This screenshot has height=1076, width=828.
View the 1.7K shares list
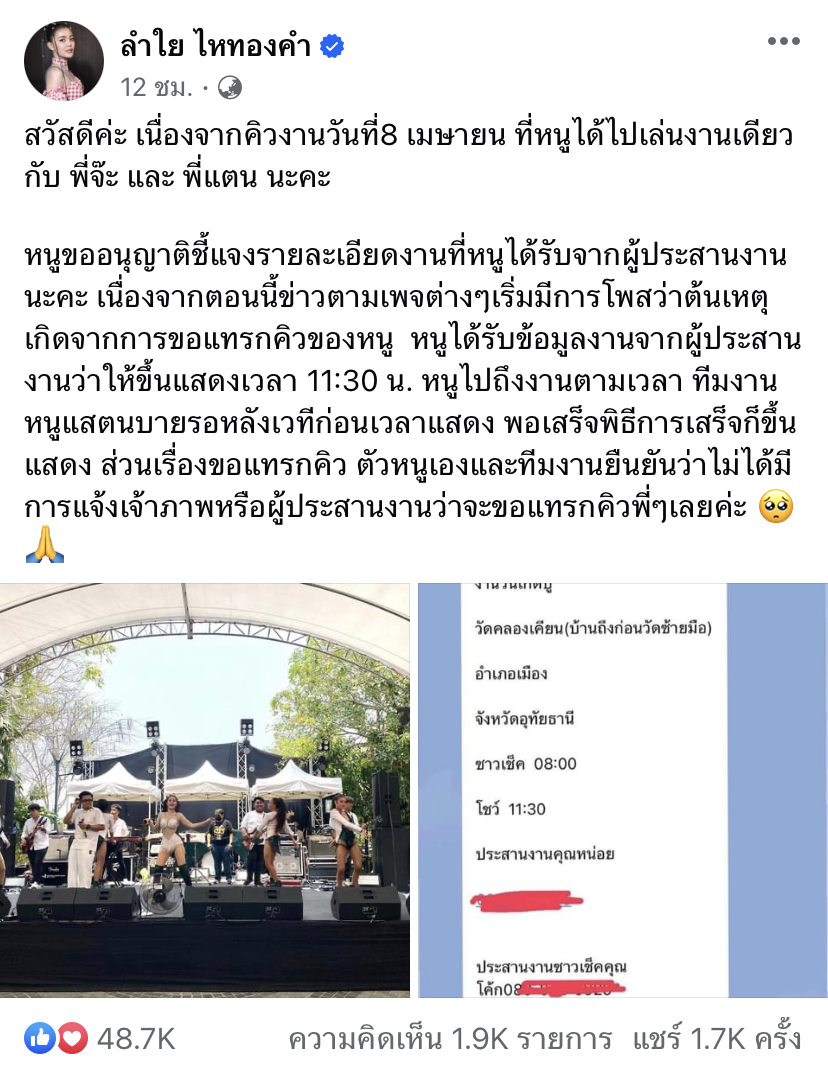click(x=716, y=1039)
